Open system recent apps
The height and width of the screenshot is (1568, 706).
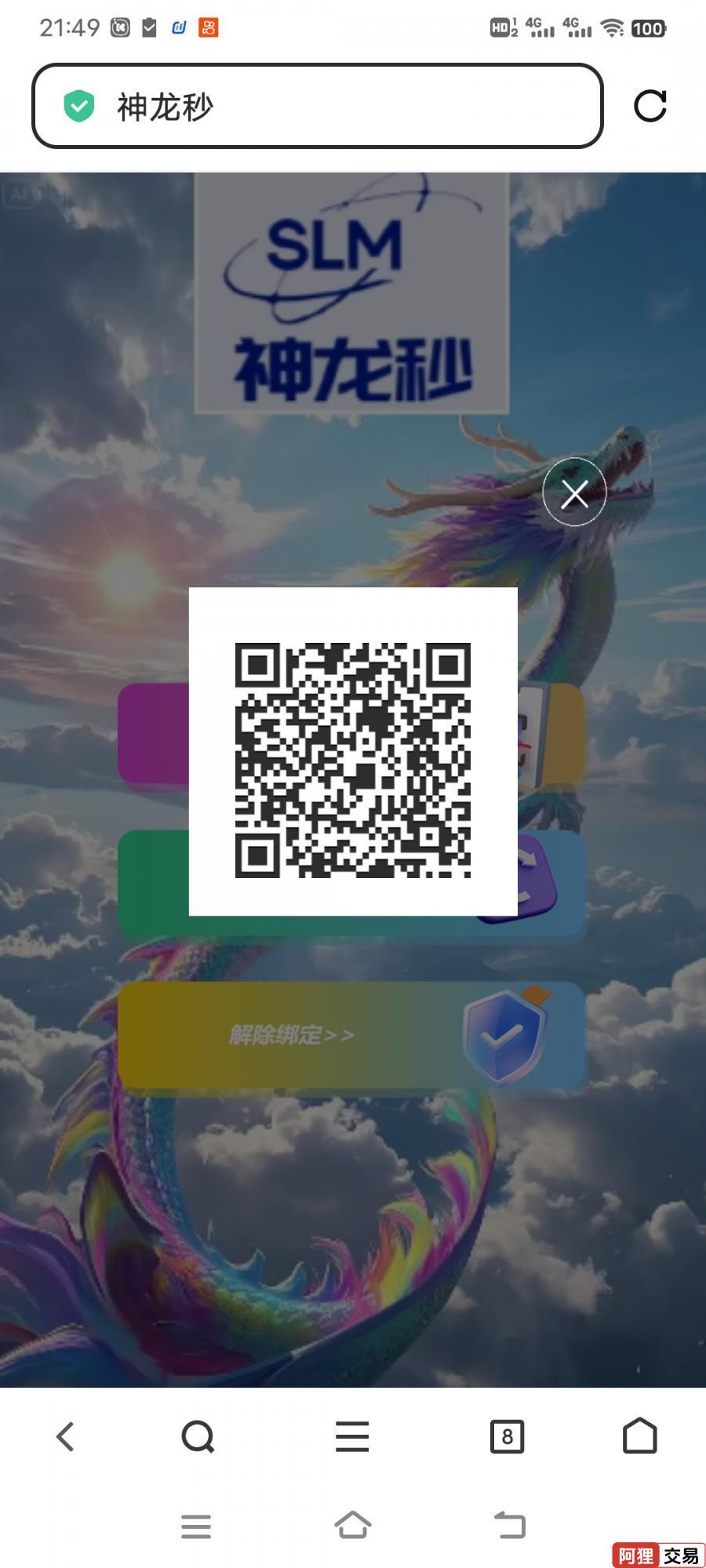196,1526
